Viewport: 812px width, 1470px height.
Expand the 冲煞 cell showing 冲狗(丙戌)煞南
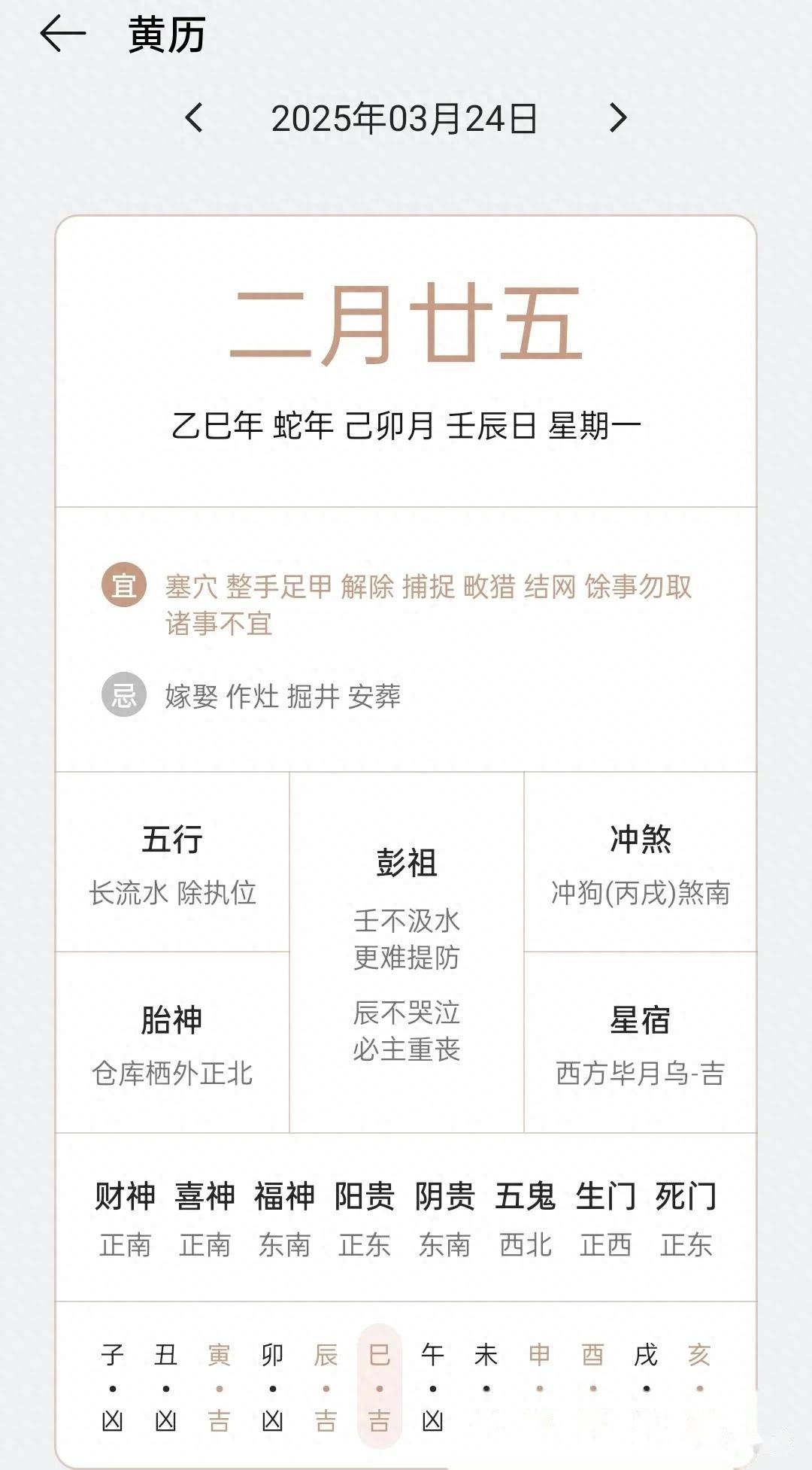tap(639, 865)
